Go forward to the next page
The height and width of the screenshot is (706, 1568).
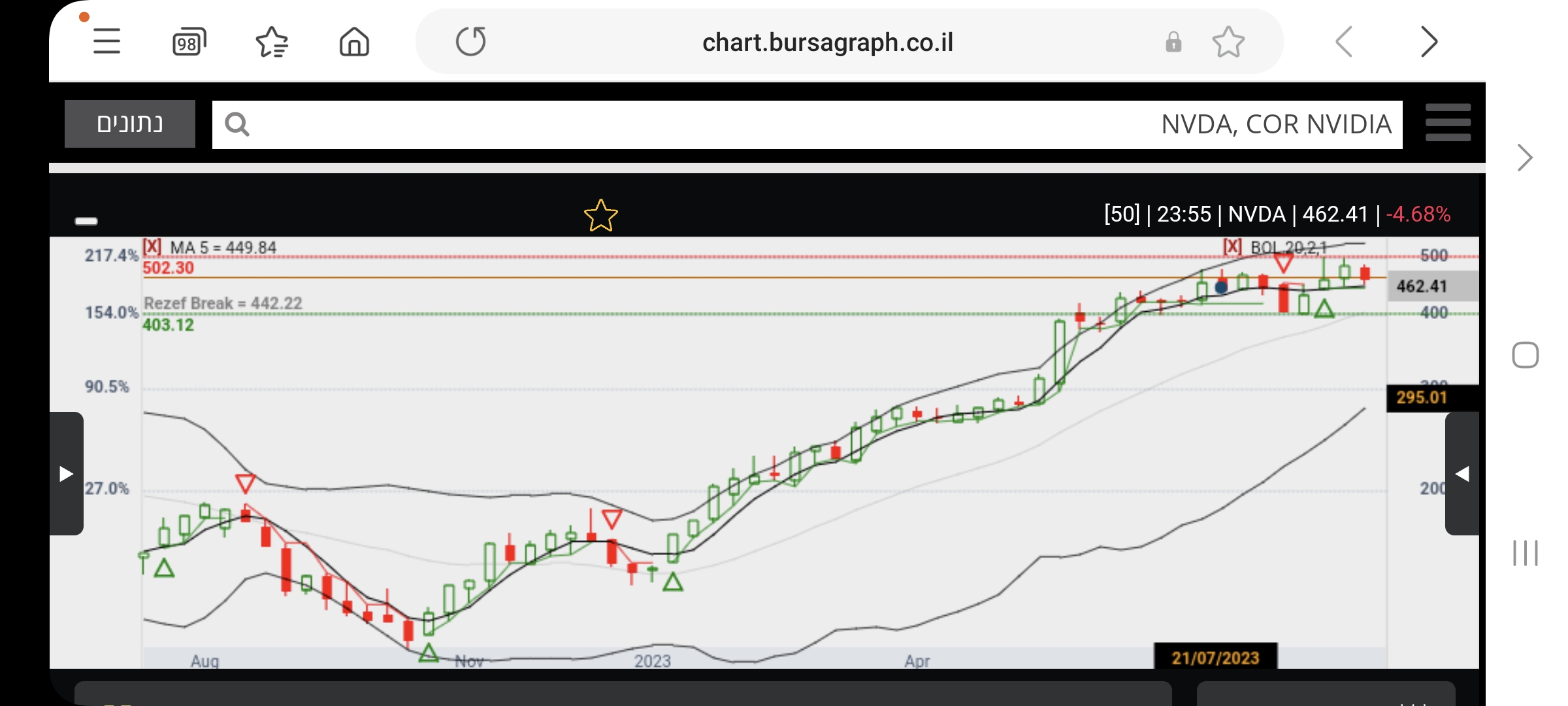[x=1429, y=42]
